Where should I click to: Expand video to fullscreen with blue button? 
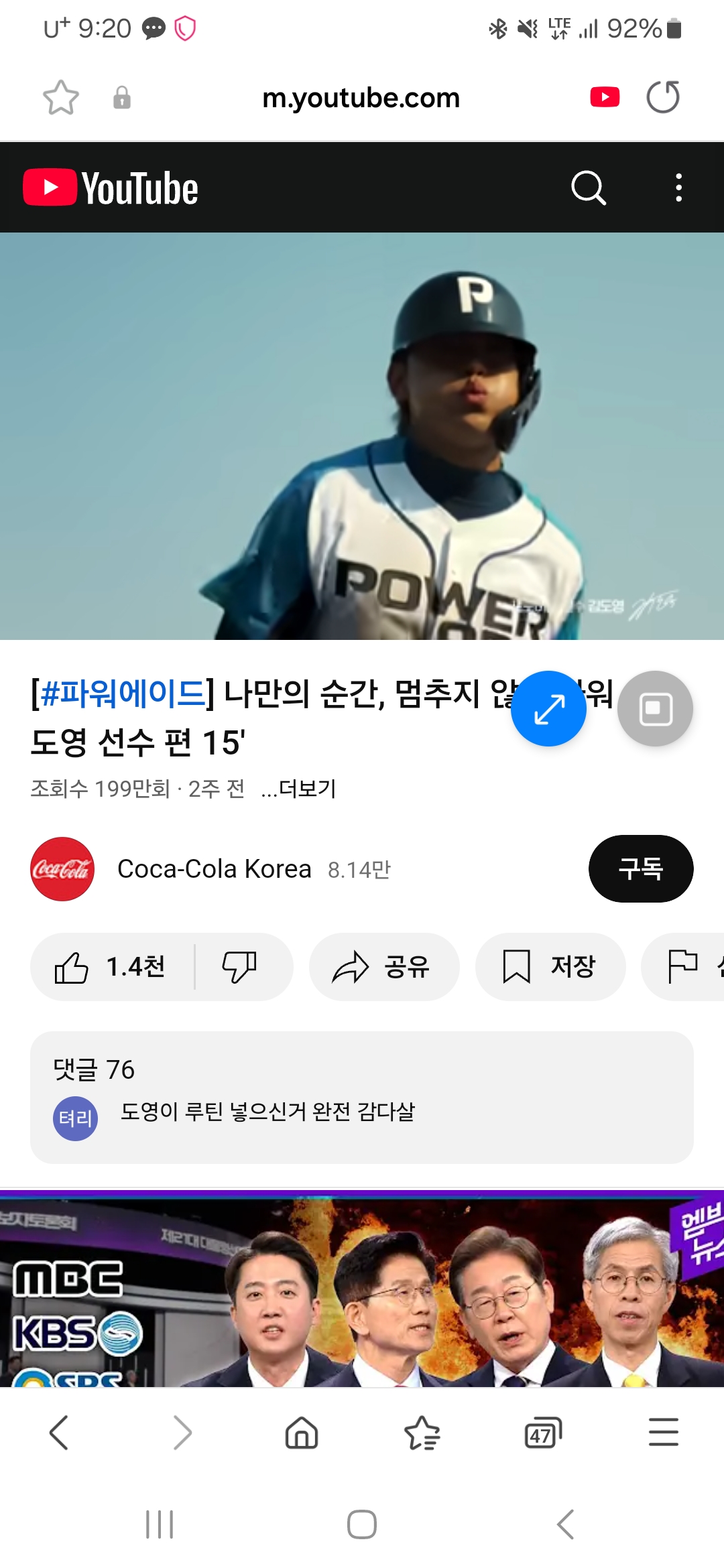coord(548,709)
